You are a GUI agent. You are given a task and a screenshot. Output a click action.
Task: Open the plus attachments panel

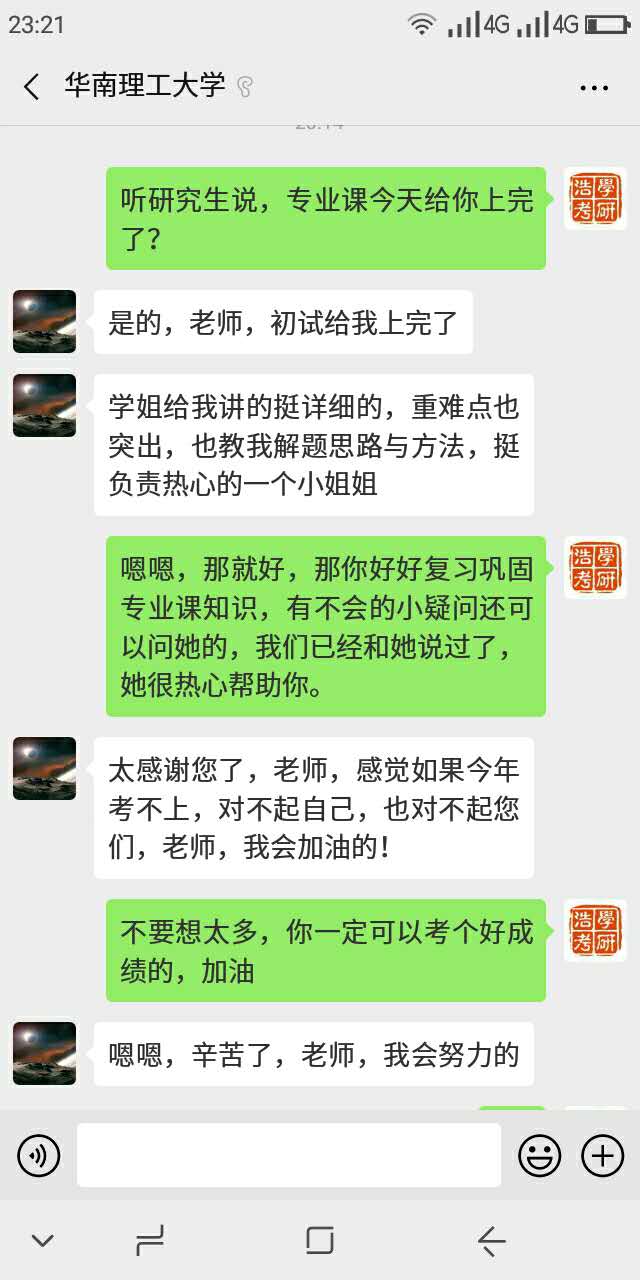(602, 1157)
